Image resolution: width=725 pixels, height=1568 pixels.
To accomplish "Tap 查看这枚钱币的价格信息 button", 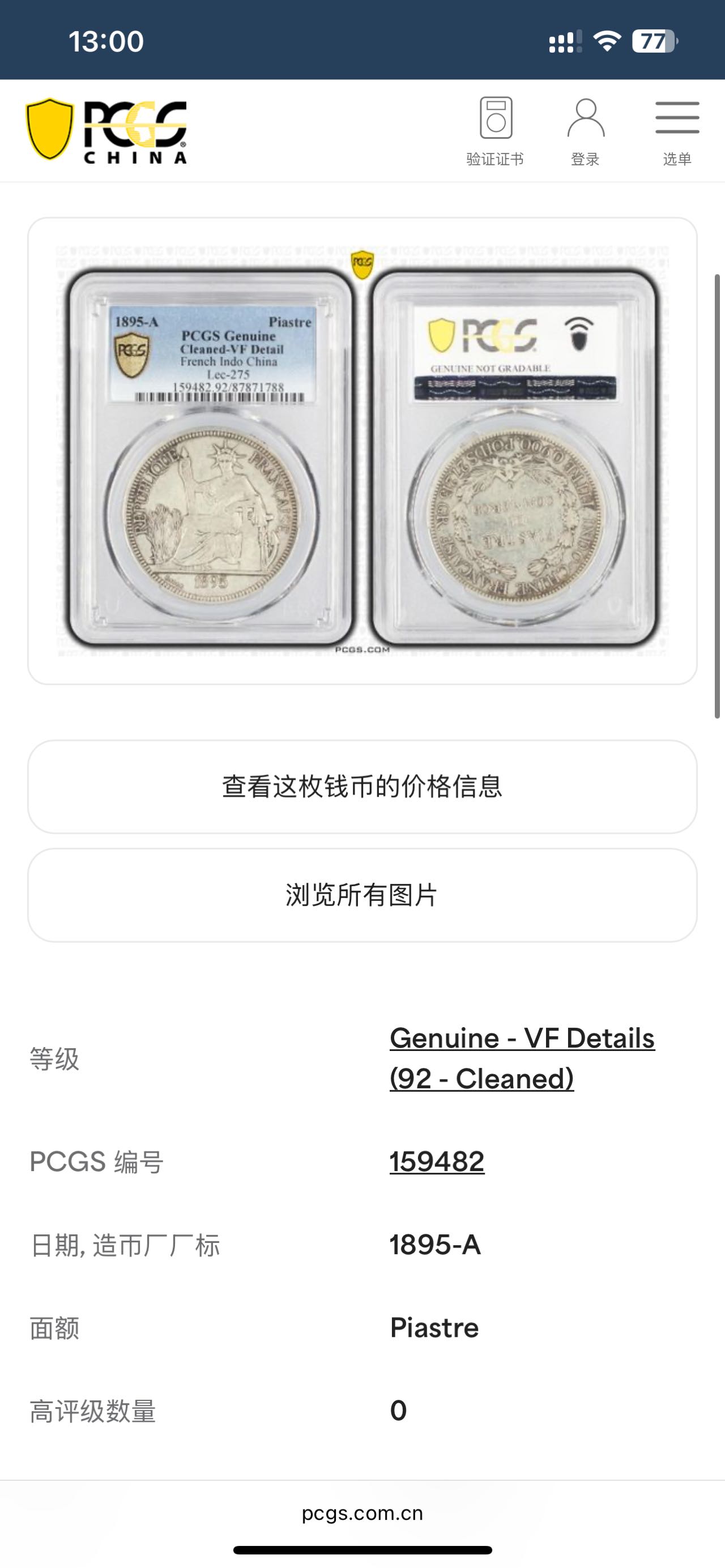I will pos(362,787).
